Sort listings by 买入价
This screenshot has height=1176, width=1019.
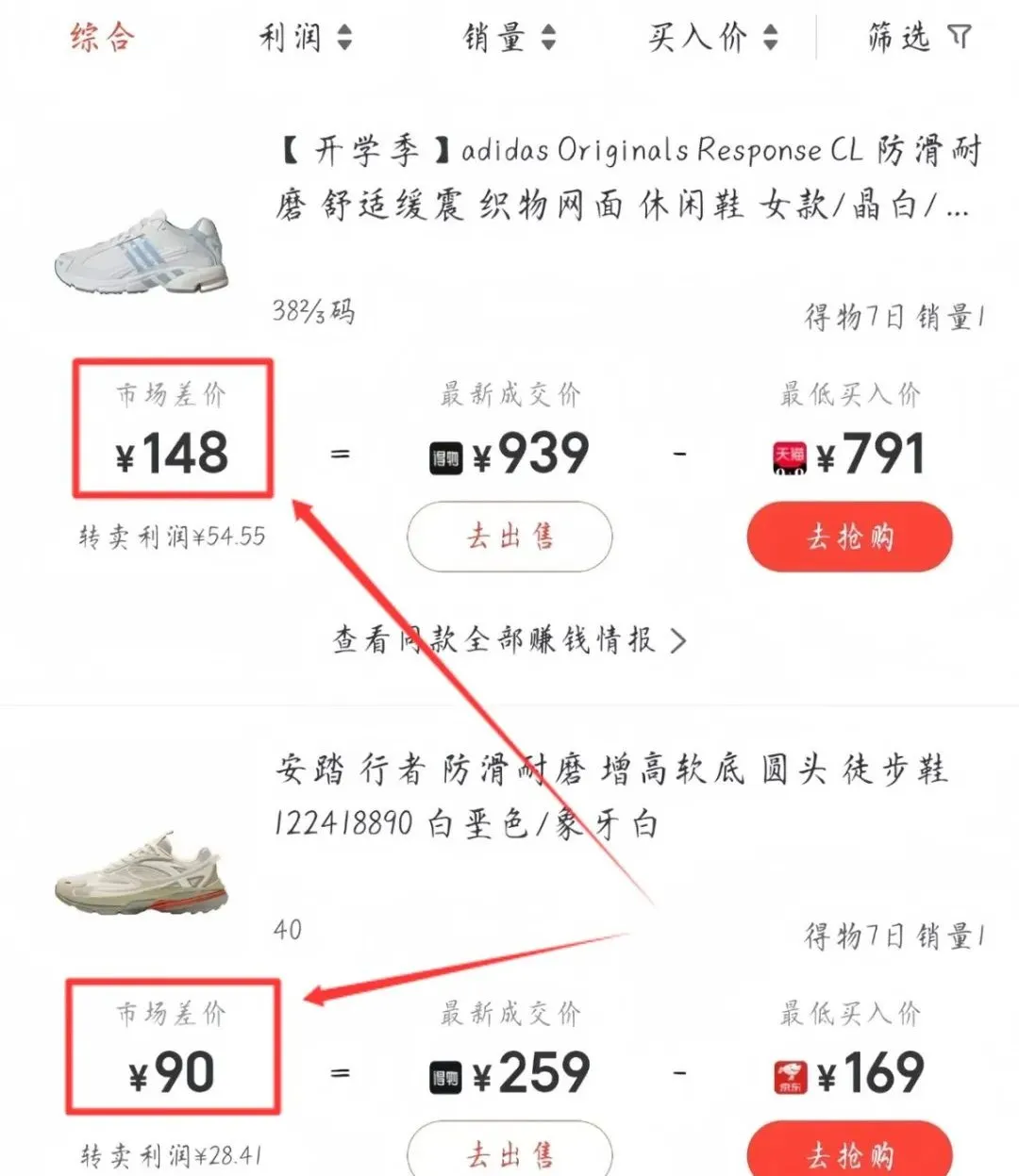(712, 38)
